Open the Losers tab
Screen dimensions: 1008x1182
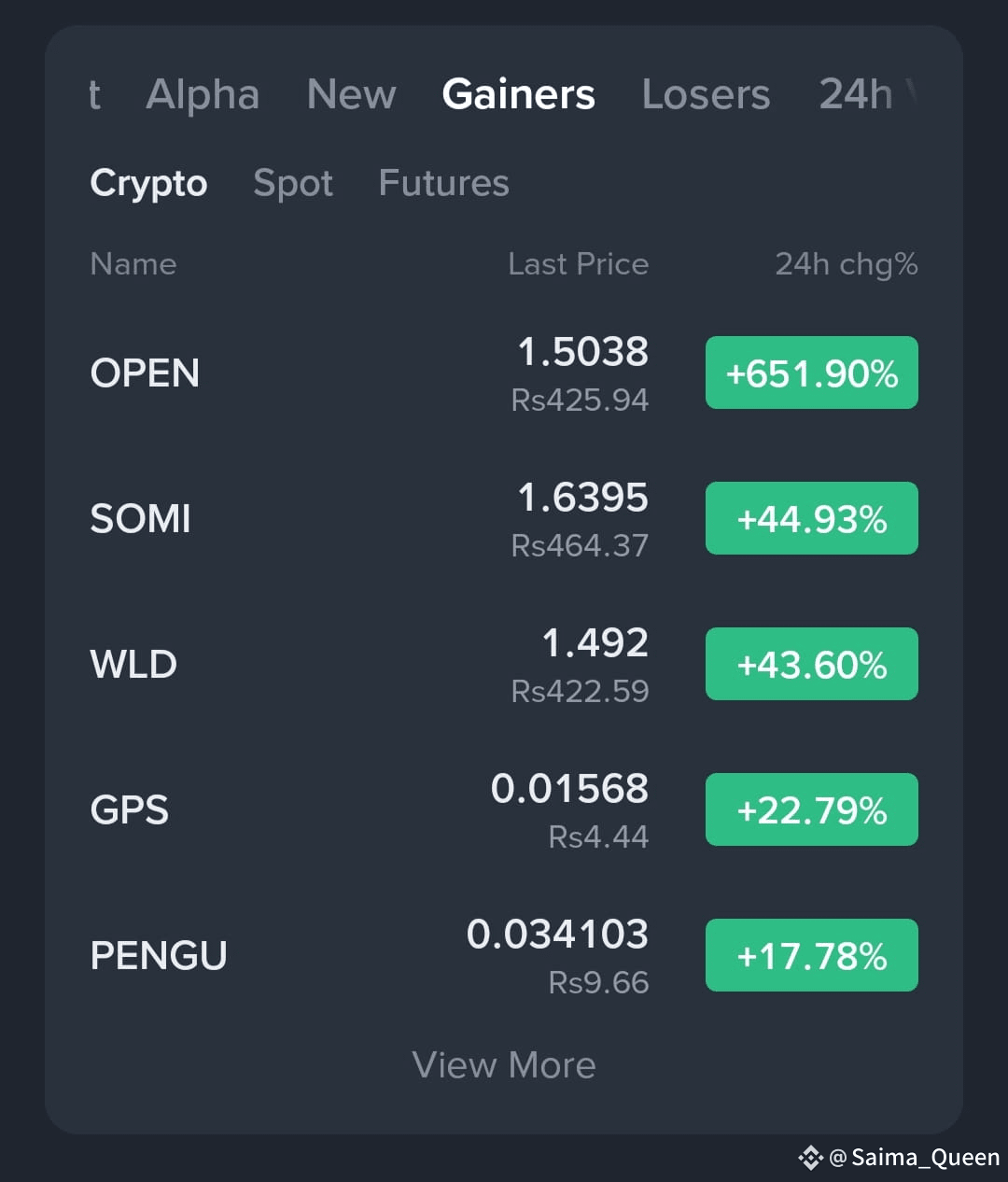coord(706,94)
